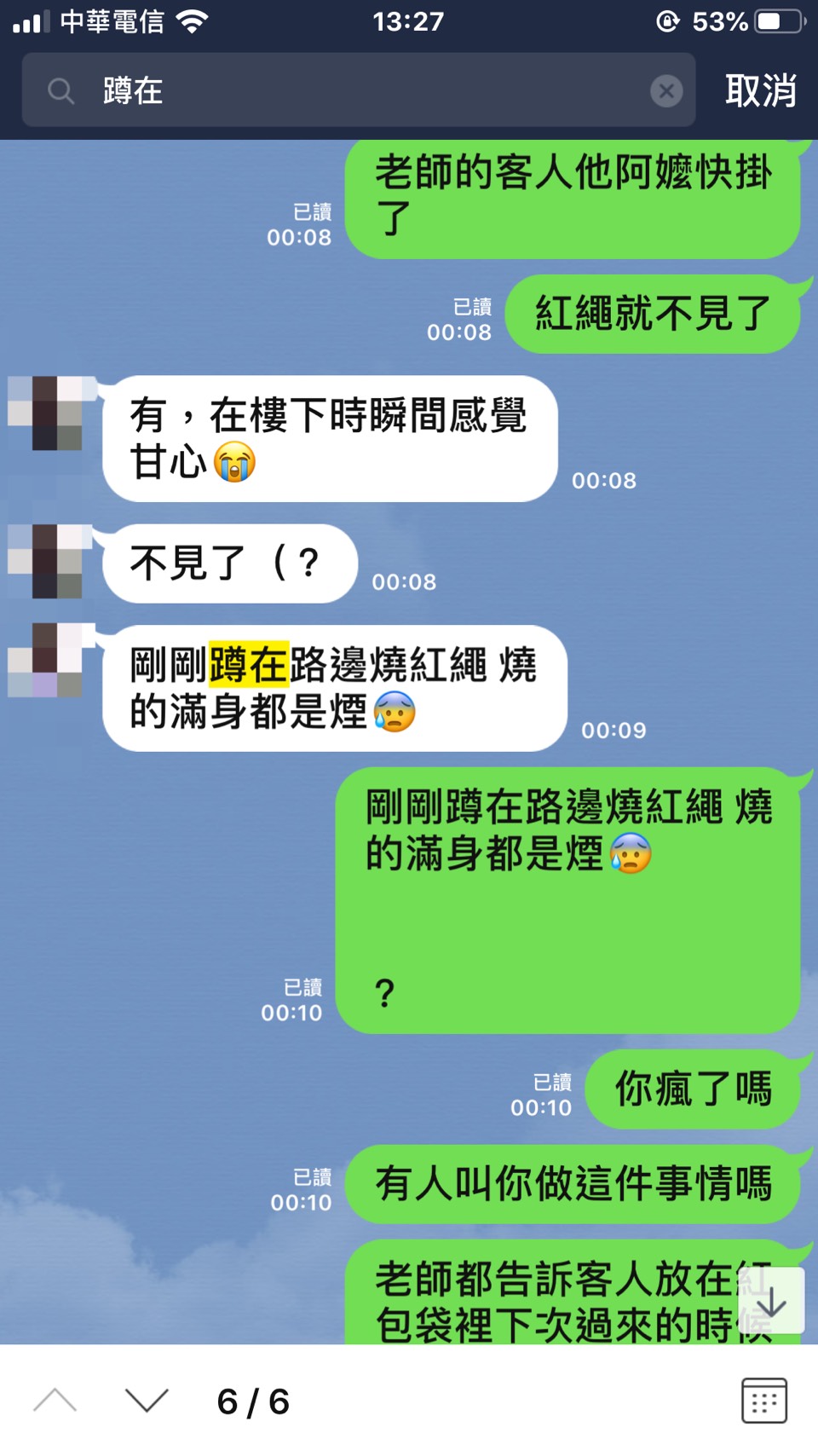Image resolution: width=818 pixels, height=1456 pixels.
Task: Go to the next search result
Action: pos(147,1401)
